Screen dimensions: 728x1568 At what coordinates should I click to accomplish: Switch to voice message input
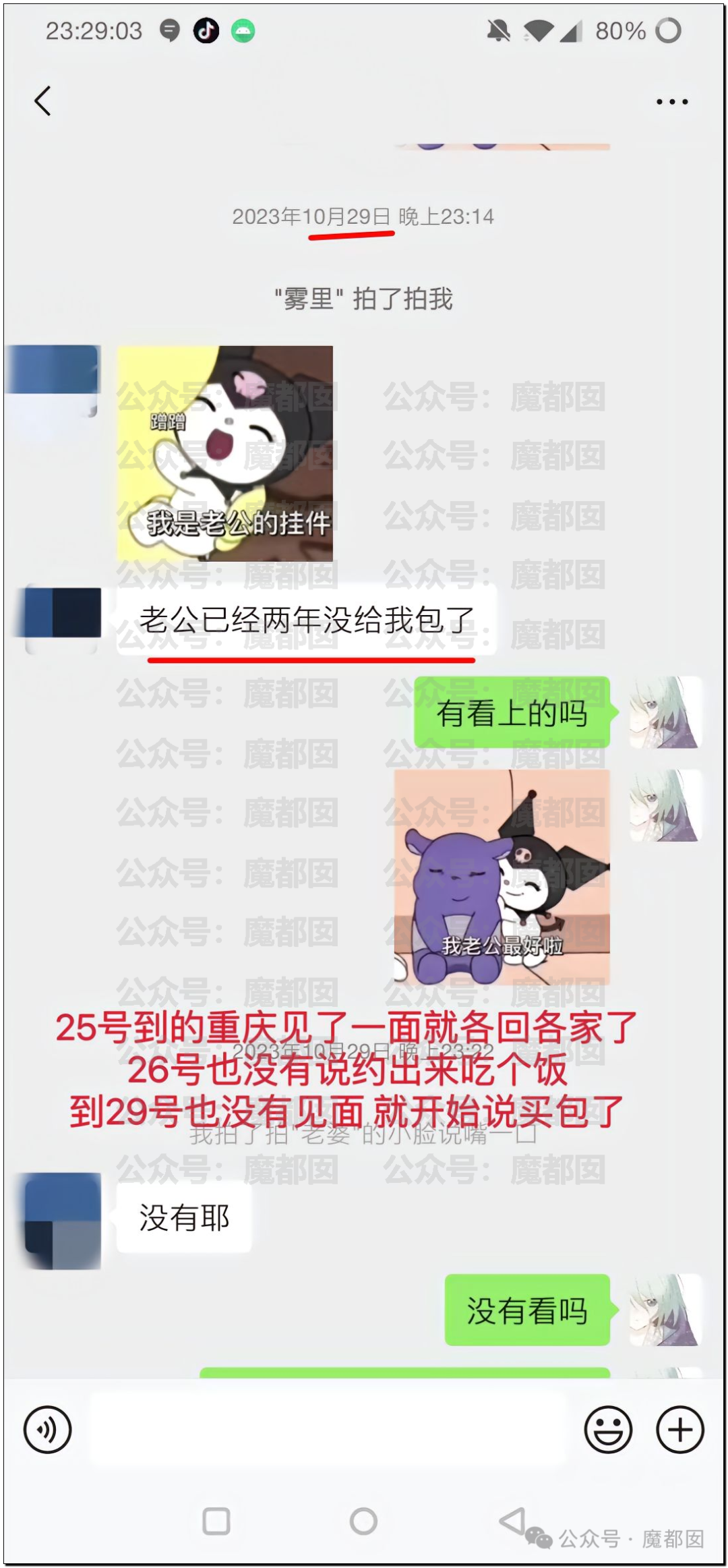[x=47, y=1429]
